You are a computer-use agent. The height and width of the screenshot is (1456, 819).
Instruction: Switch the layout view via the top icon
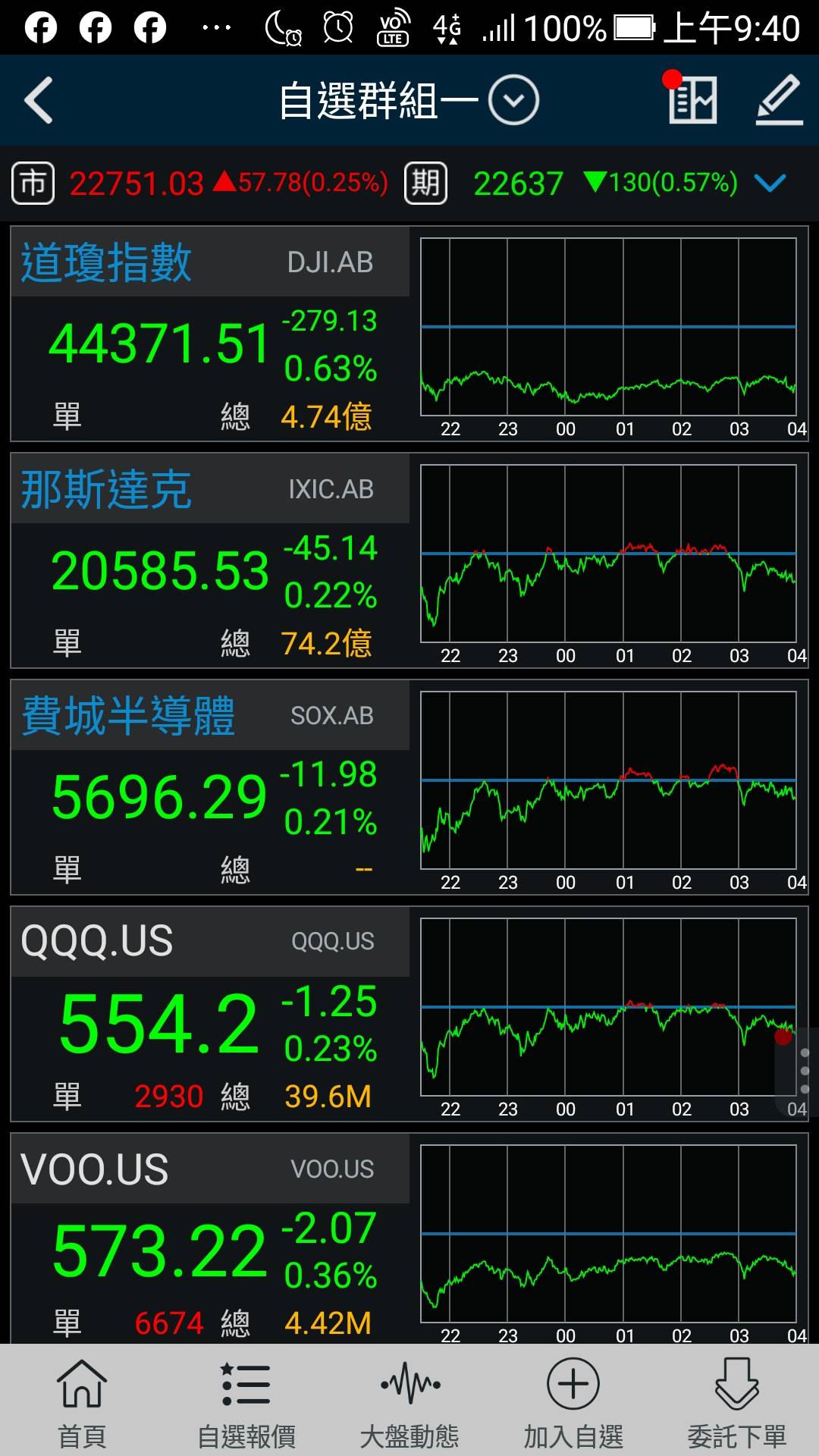click(x=692, y=99)
